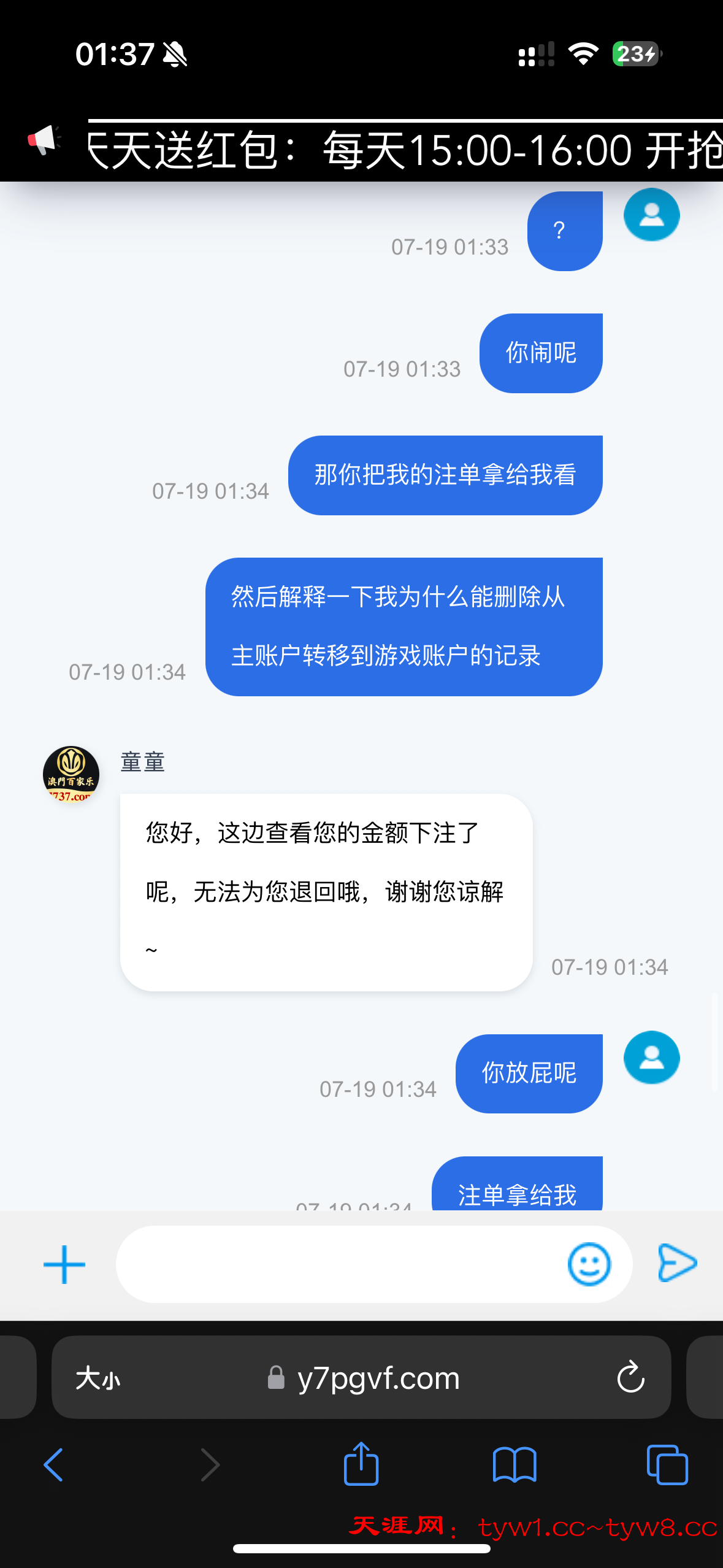Tap the send message arrow icon
The width and height of the screenshot is (723, 1568).
(675, 1262)
